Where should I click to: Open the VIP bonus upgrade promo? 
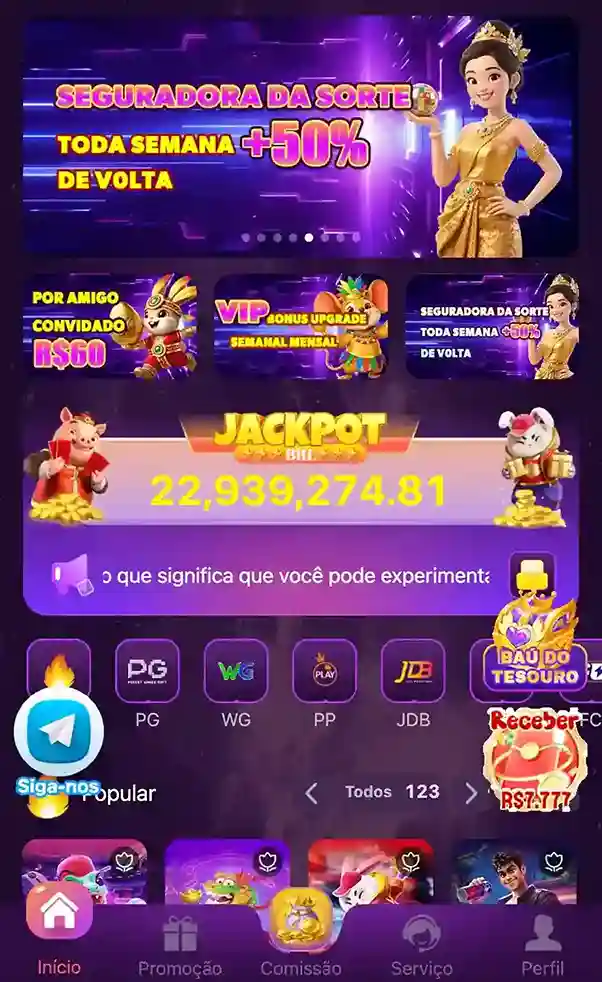tap(300, 326)
